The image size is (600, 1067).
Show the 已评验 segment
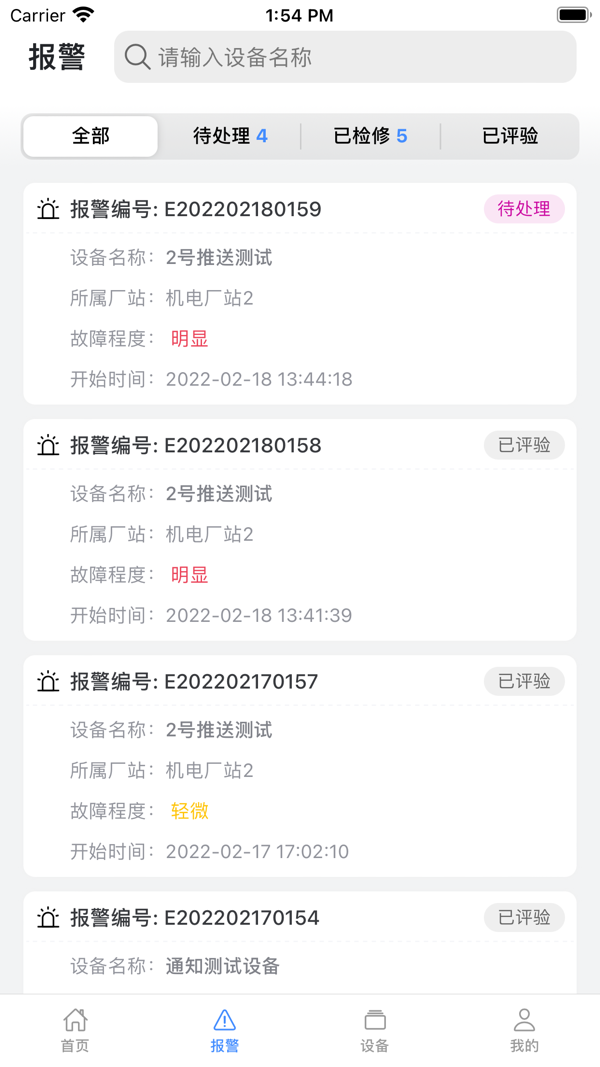coord(510,136)
